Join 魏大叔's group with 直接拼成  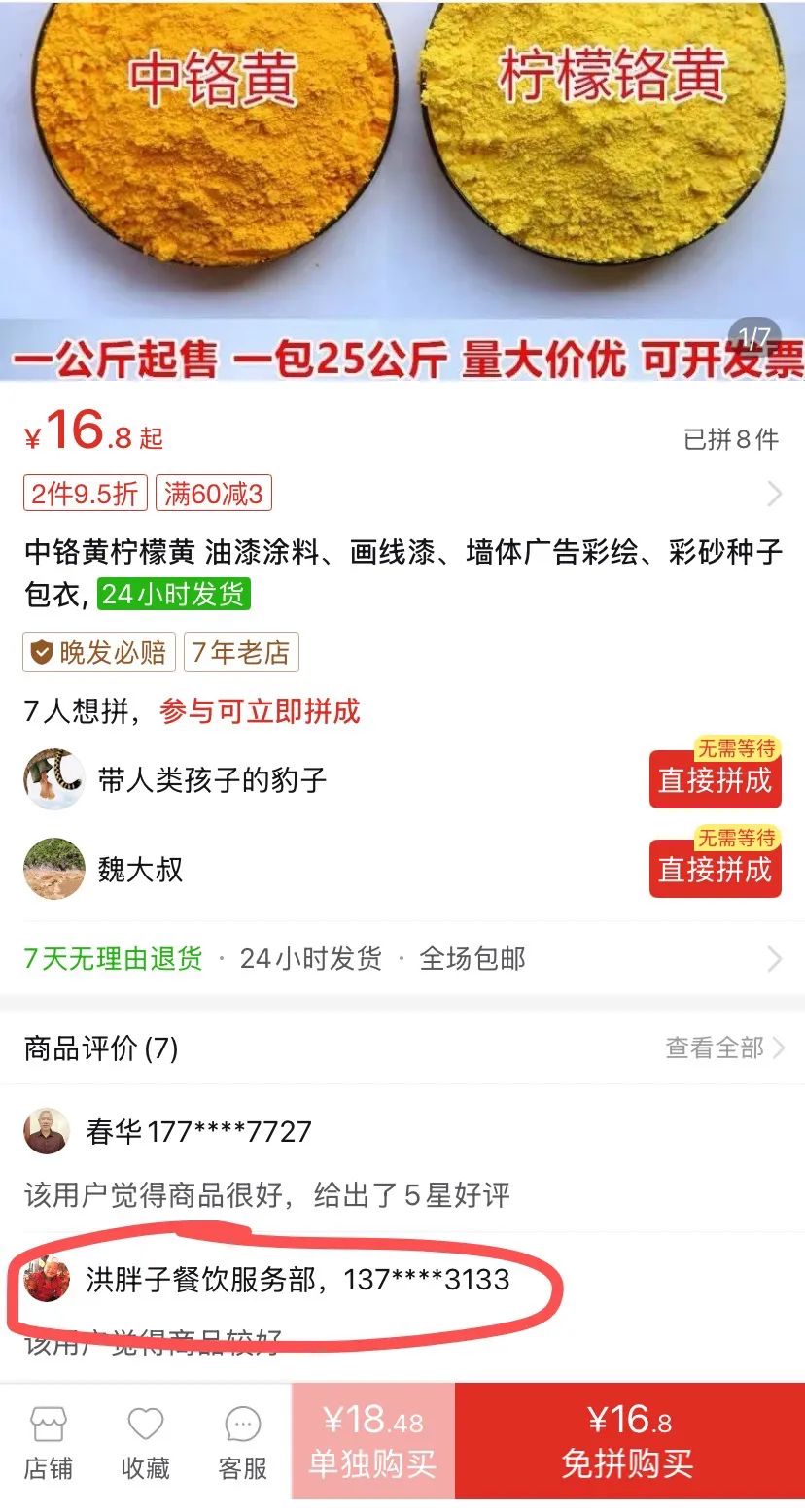click(715, 868)
